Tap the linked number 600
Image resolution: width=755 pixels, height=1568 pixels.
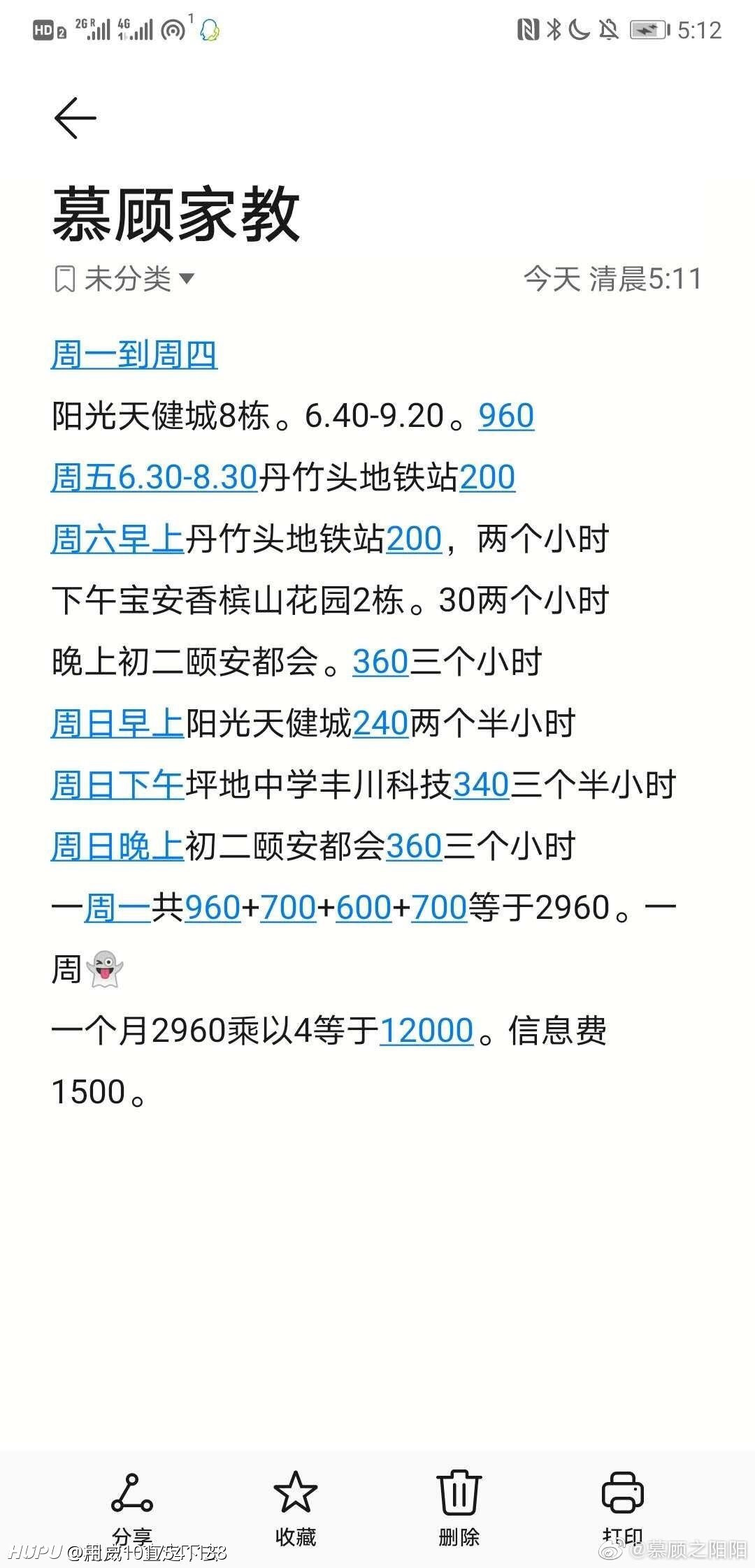pyautogui.click(x=364, y=908)
